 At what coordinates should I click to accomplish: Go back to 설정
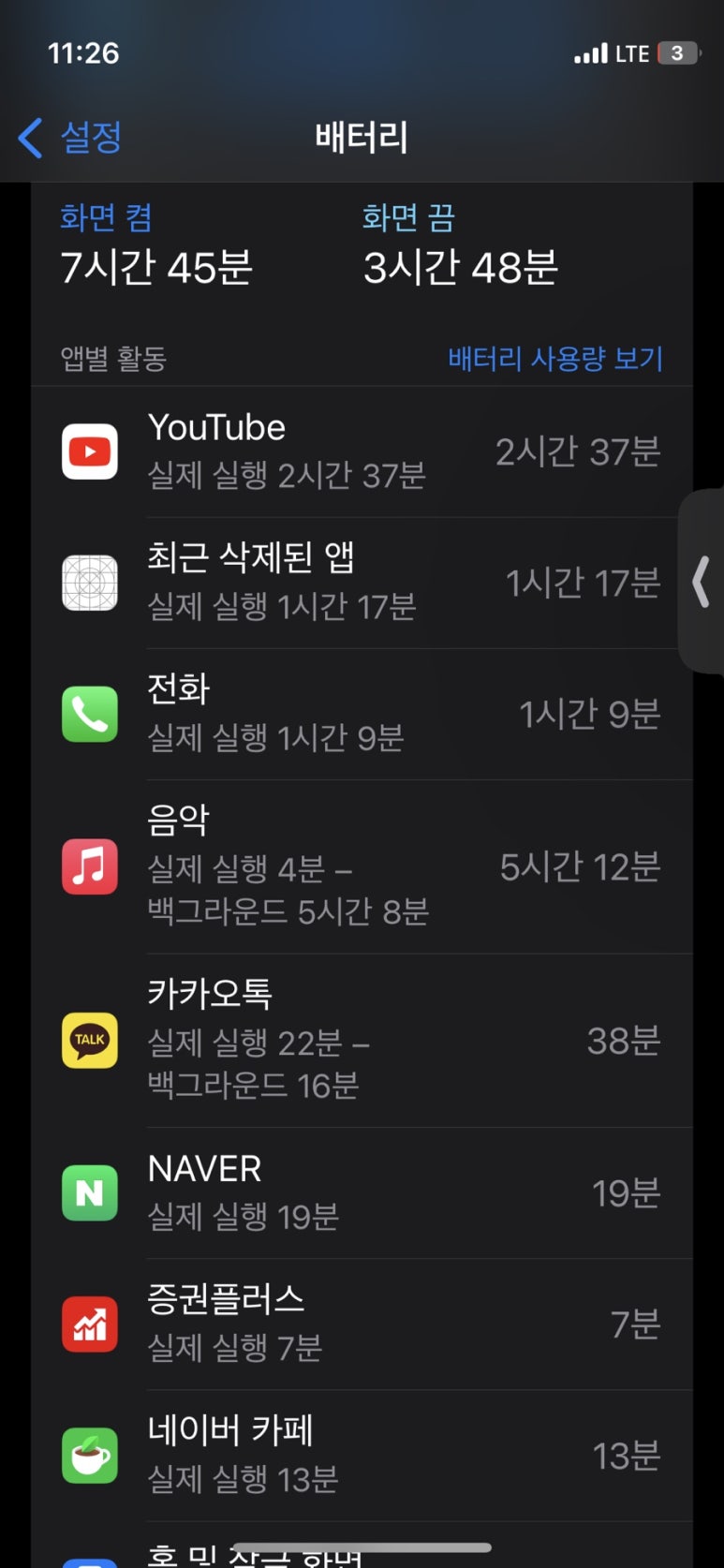pos(70,138)
